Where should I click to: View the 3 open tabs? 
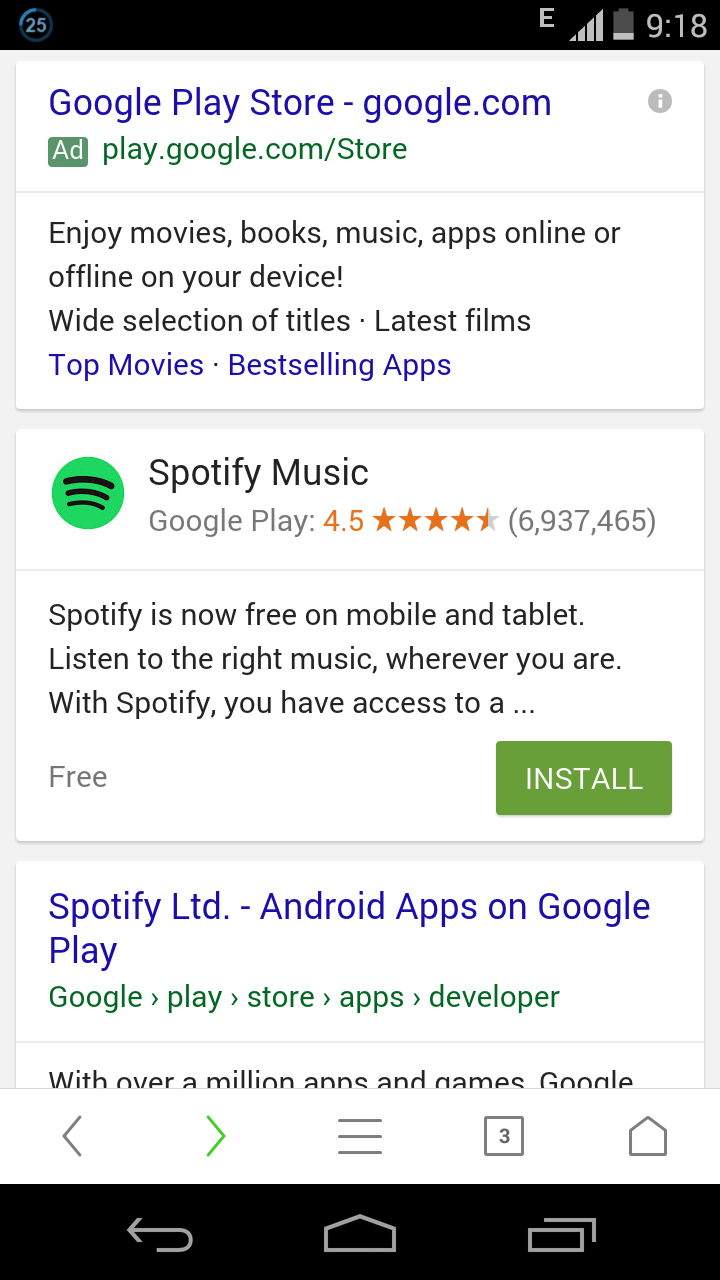503,1136
